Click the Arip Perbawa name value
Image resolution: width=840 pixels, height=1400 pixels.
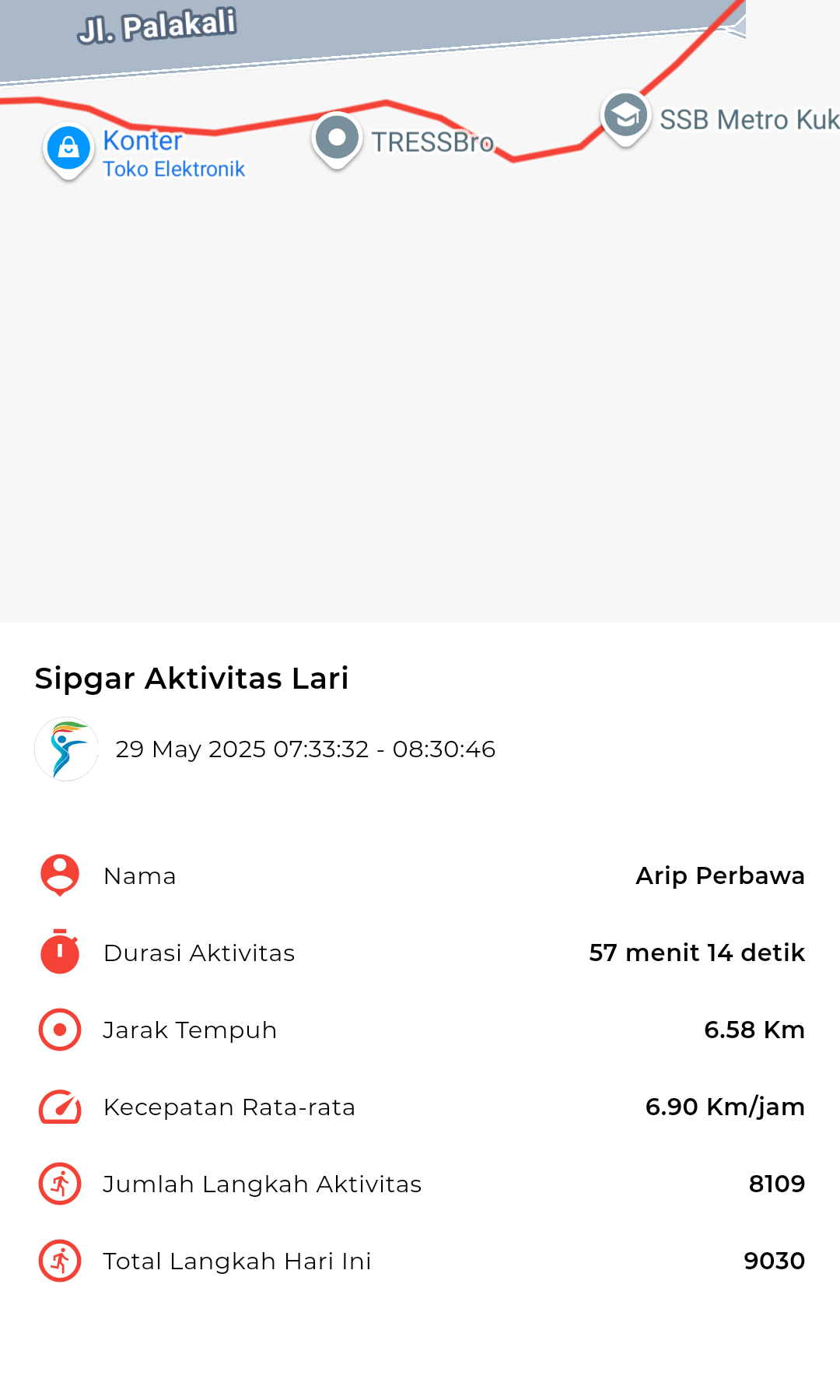[721, 875]
